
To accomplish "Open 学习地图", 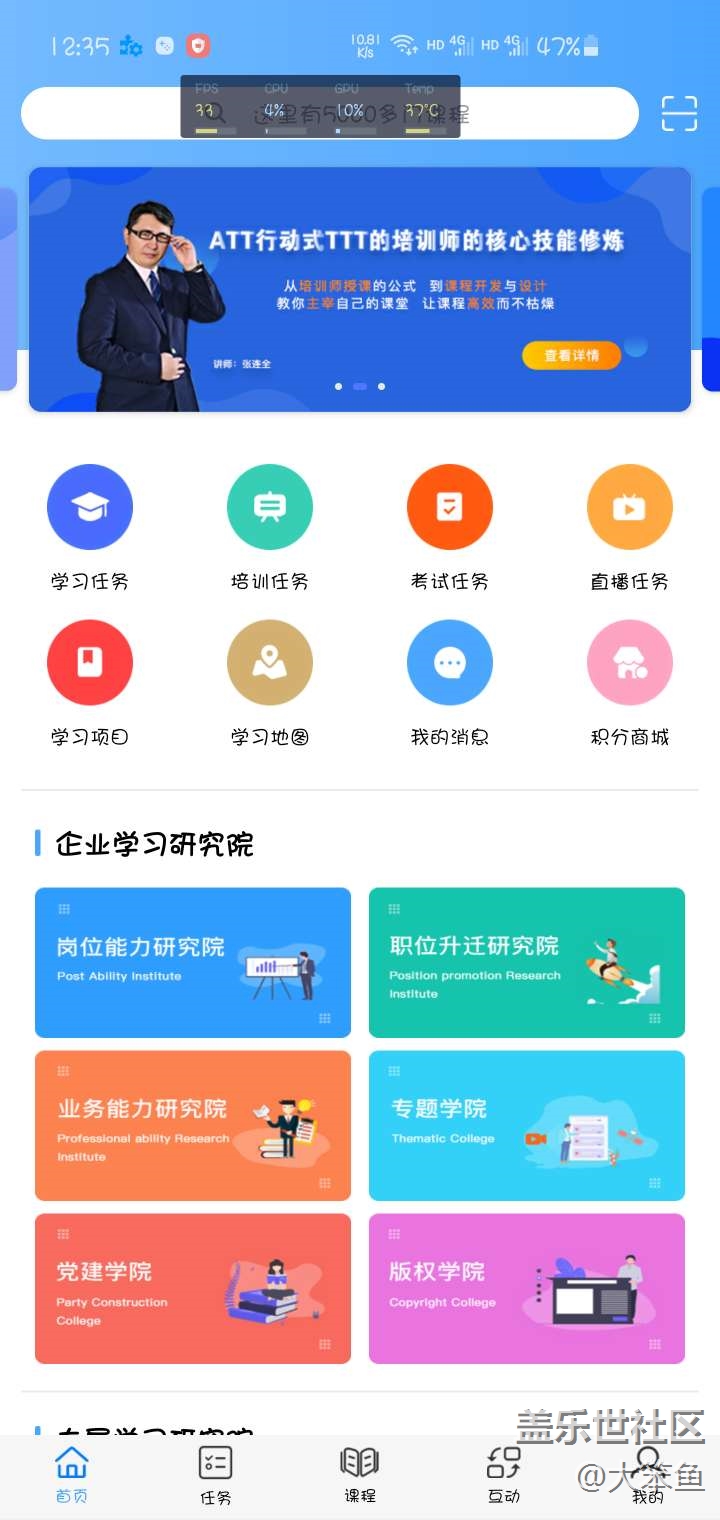I will coord(270,663).
